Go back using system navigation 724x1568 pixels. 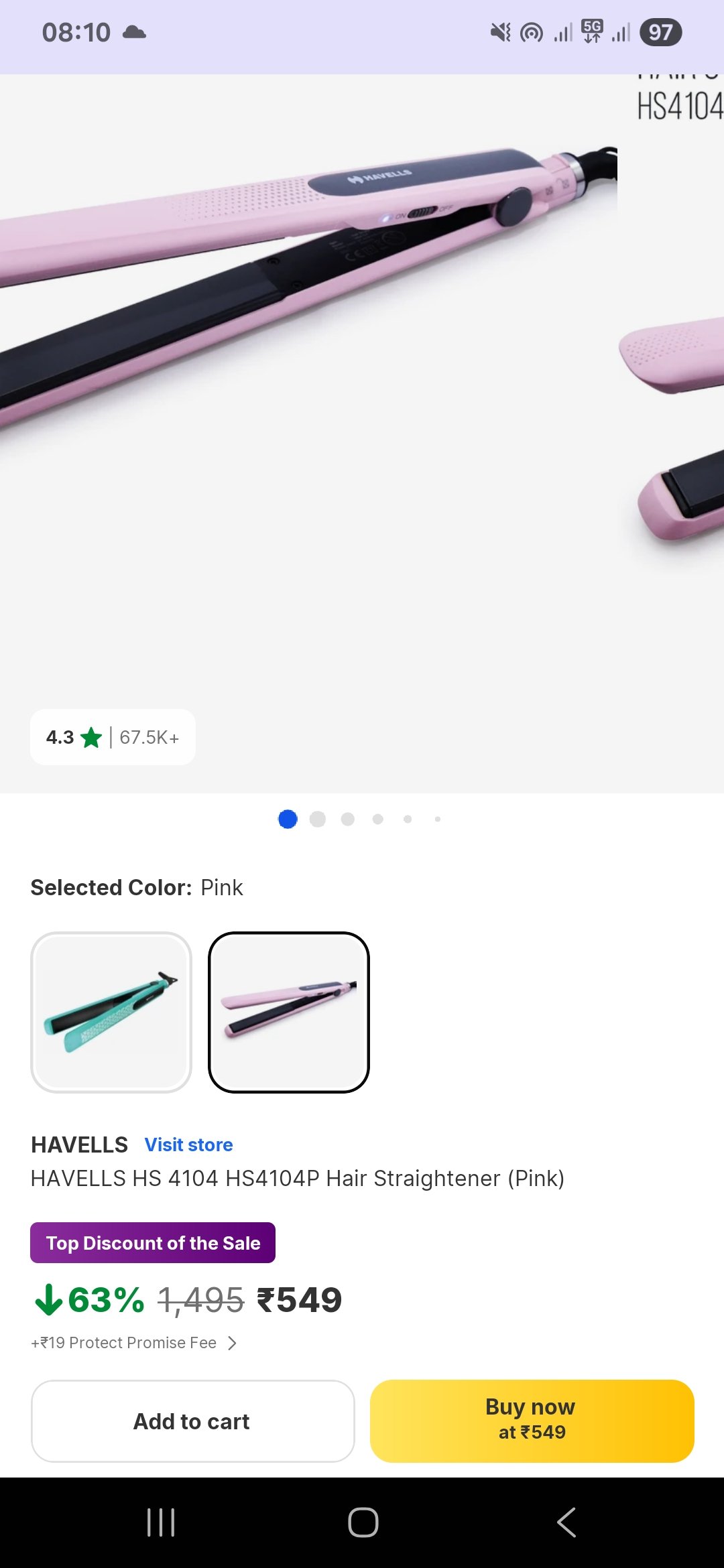click(x=566, y=1522)
